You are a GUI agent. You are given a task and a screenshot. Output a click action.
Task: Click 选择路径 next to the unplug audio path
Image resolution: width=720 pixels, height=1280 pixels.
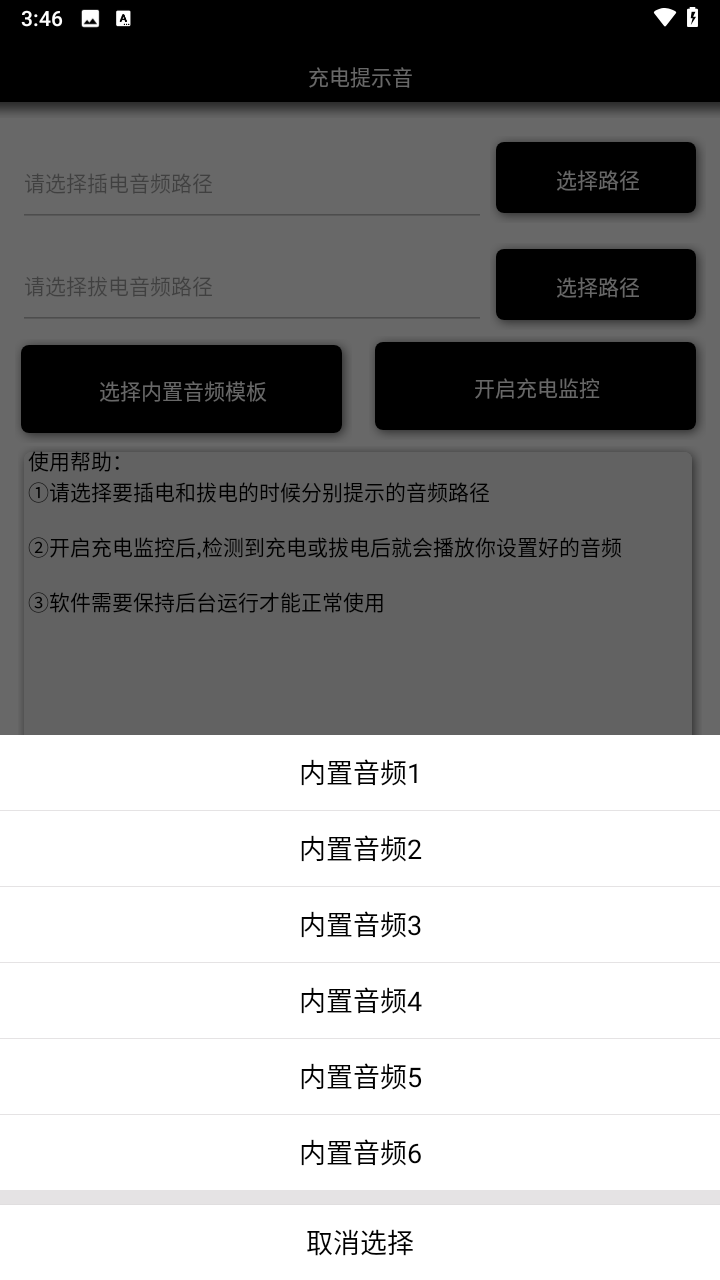point(595,284)
